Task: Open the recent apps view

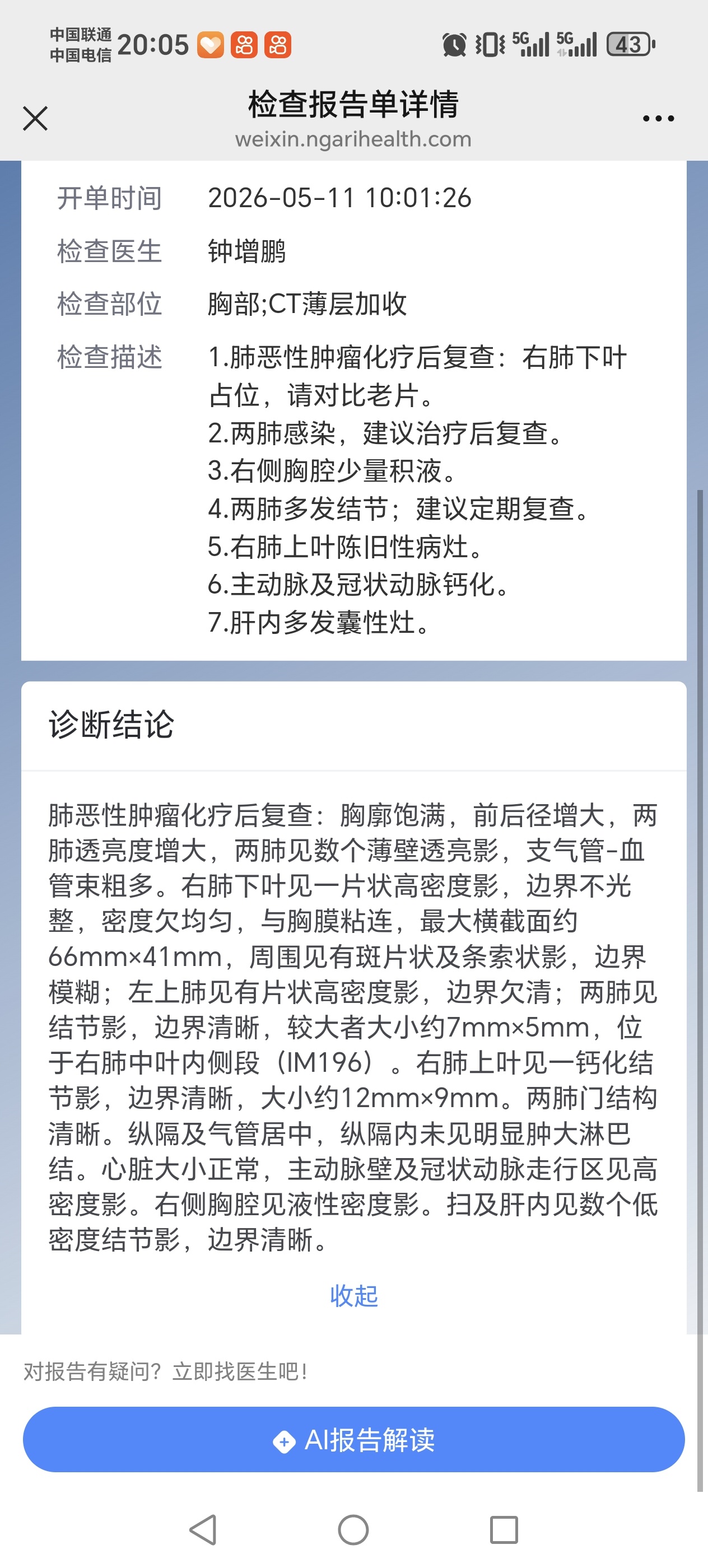Action: point(504,1530)
